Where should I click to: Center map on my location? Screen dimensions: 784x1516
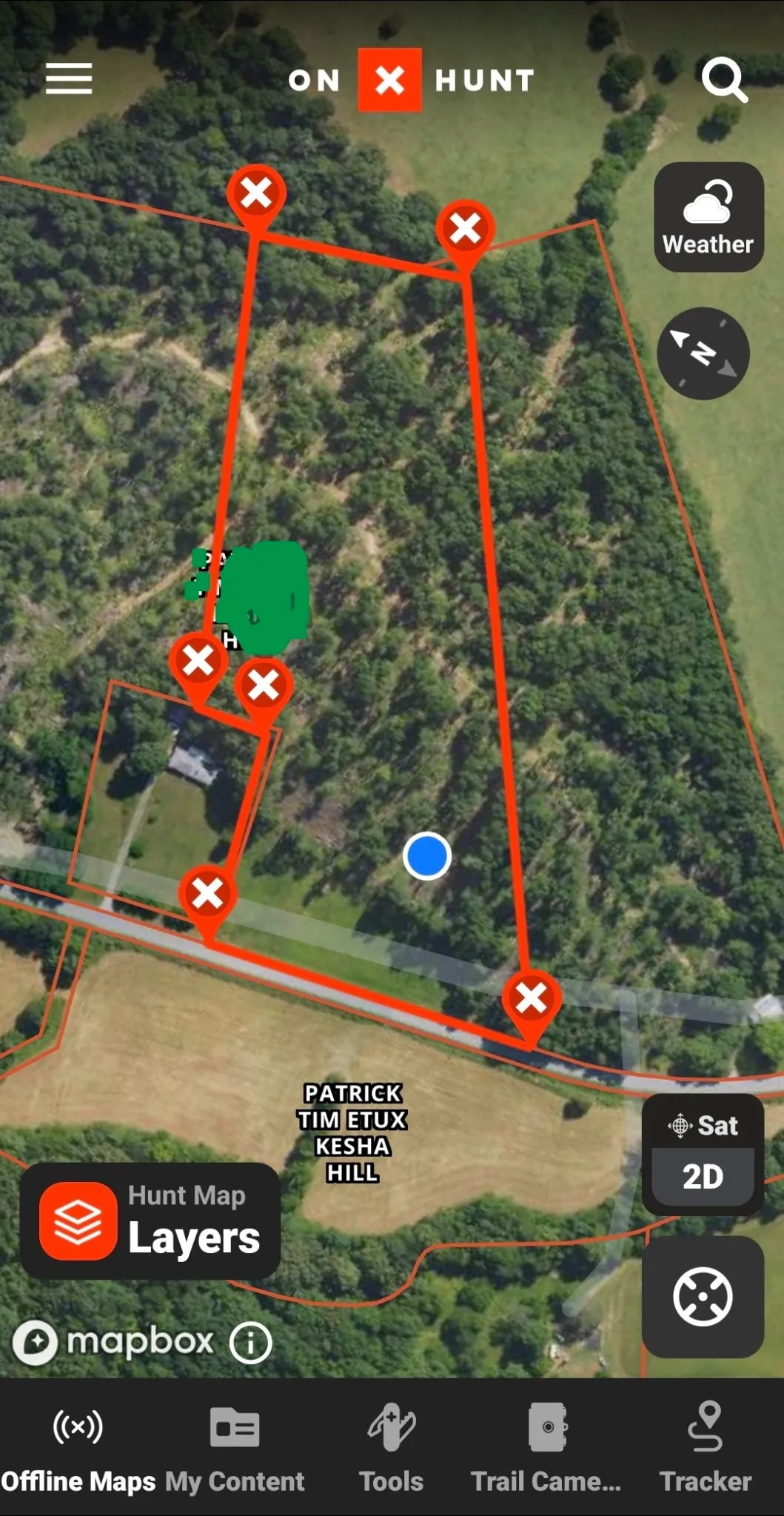click(703, 1296)
